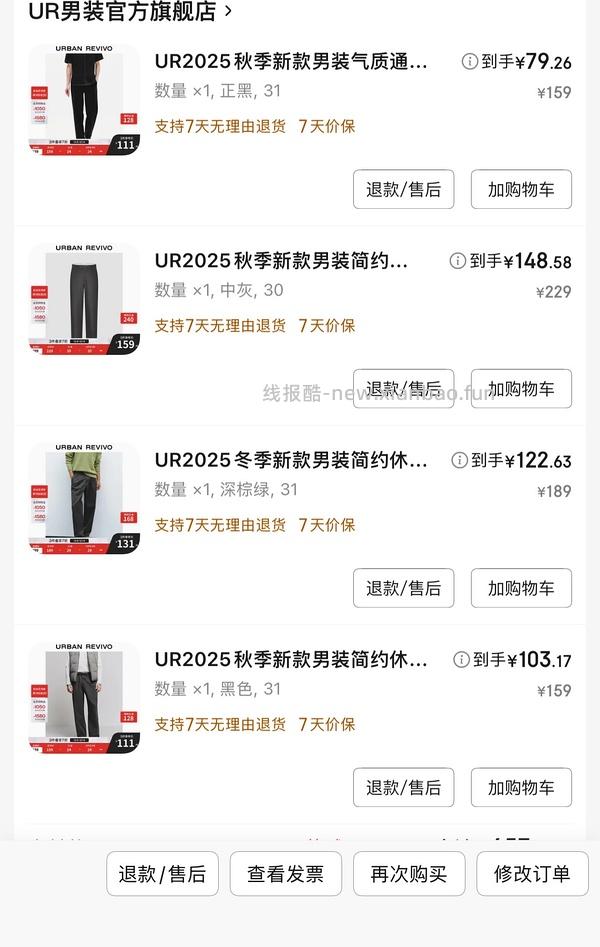Open the 黑色 size 31 trousers thumbnail
The height and width of the screenshot is (947, 600).
(x=84, y=698)
